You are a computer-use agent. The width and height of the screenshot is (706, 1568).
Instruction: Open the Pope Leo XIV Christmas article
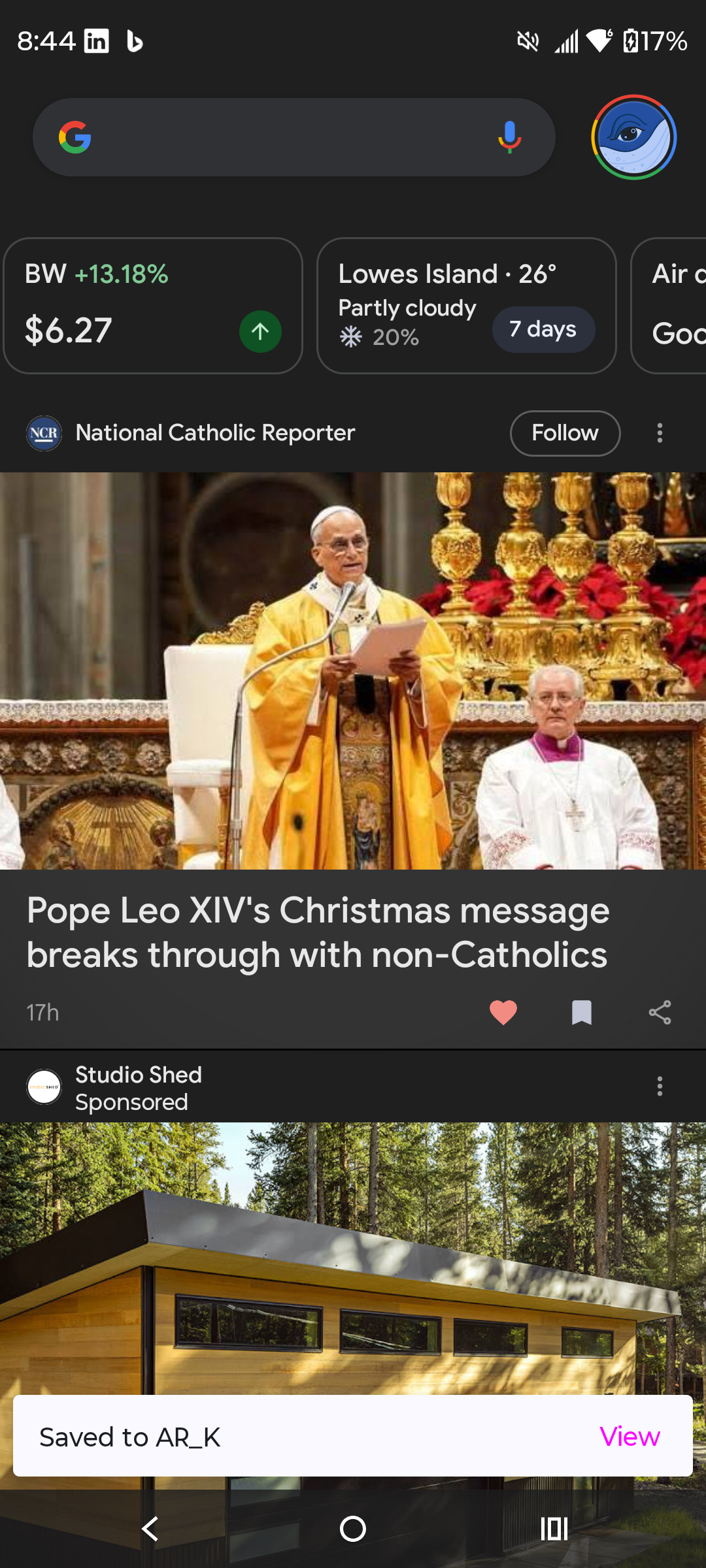pyautogui.click(x=318, y=932)
